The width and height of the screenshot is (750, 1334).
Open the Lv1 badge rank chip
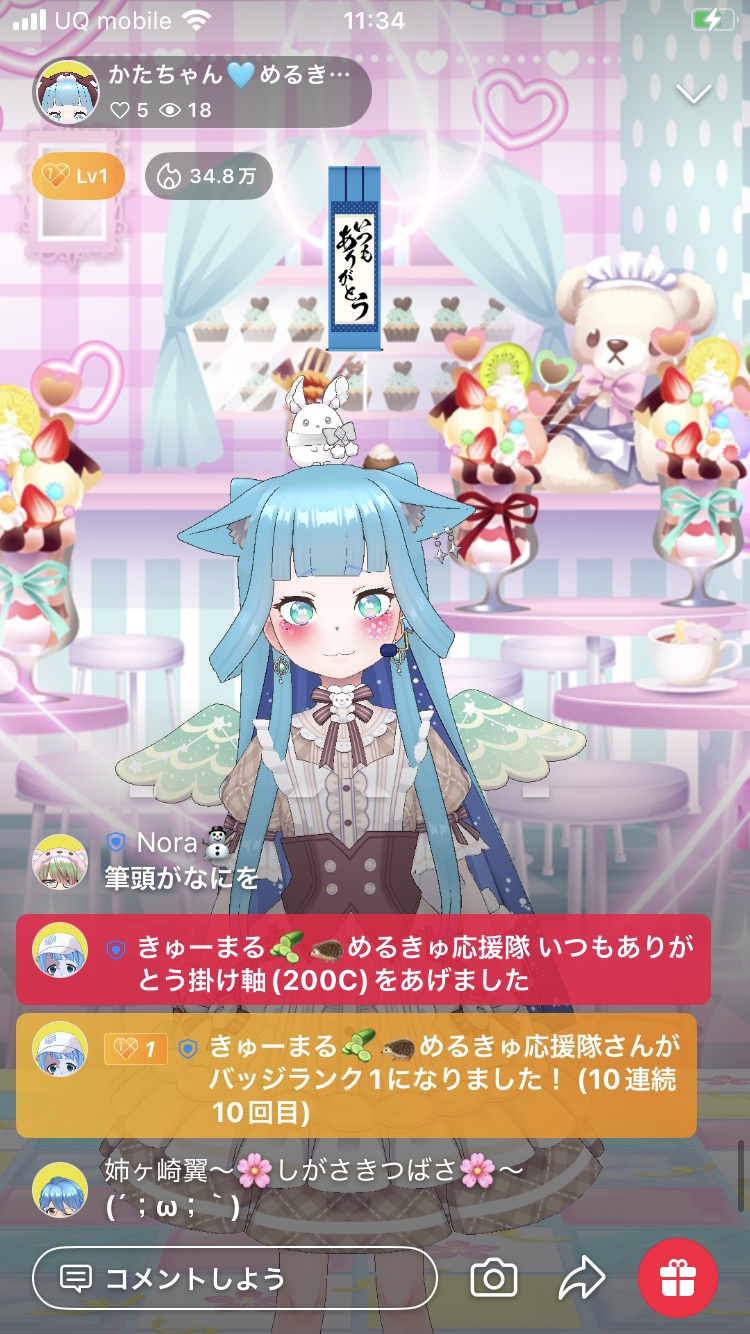click(x=78, y=177)
